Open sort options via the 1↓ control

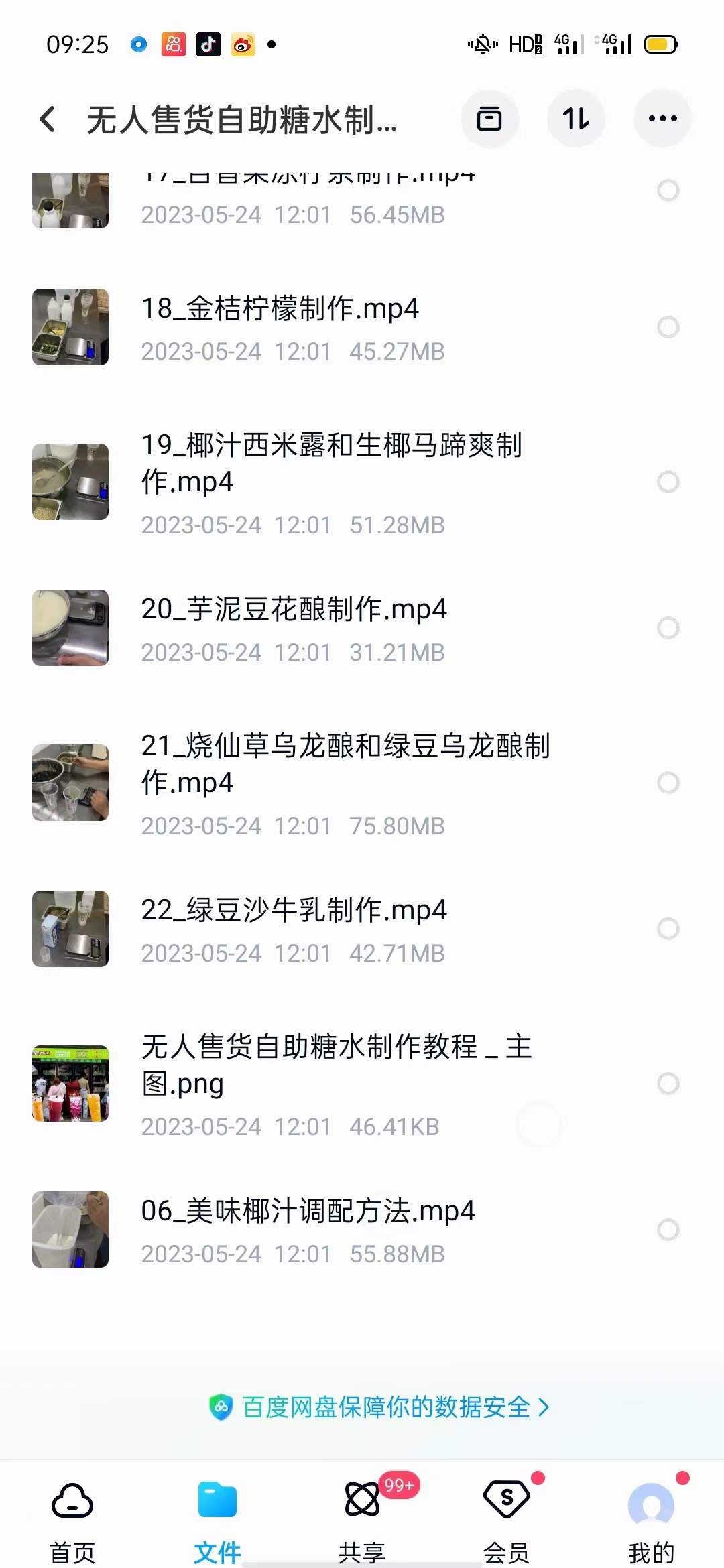click(576, 119)
